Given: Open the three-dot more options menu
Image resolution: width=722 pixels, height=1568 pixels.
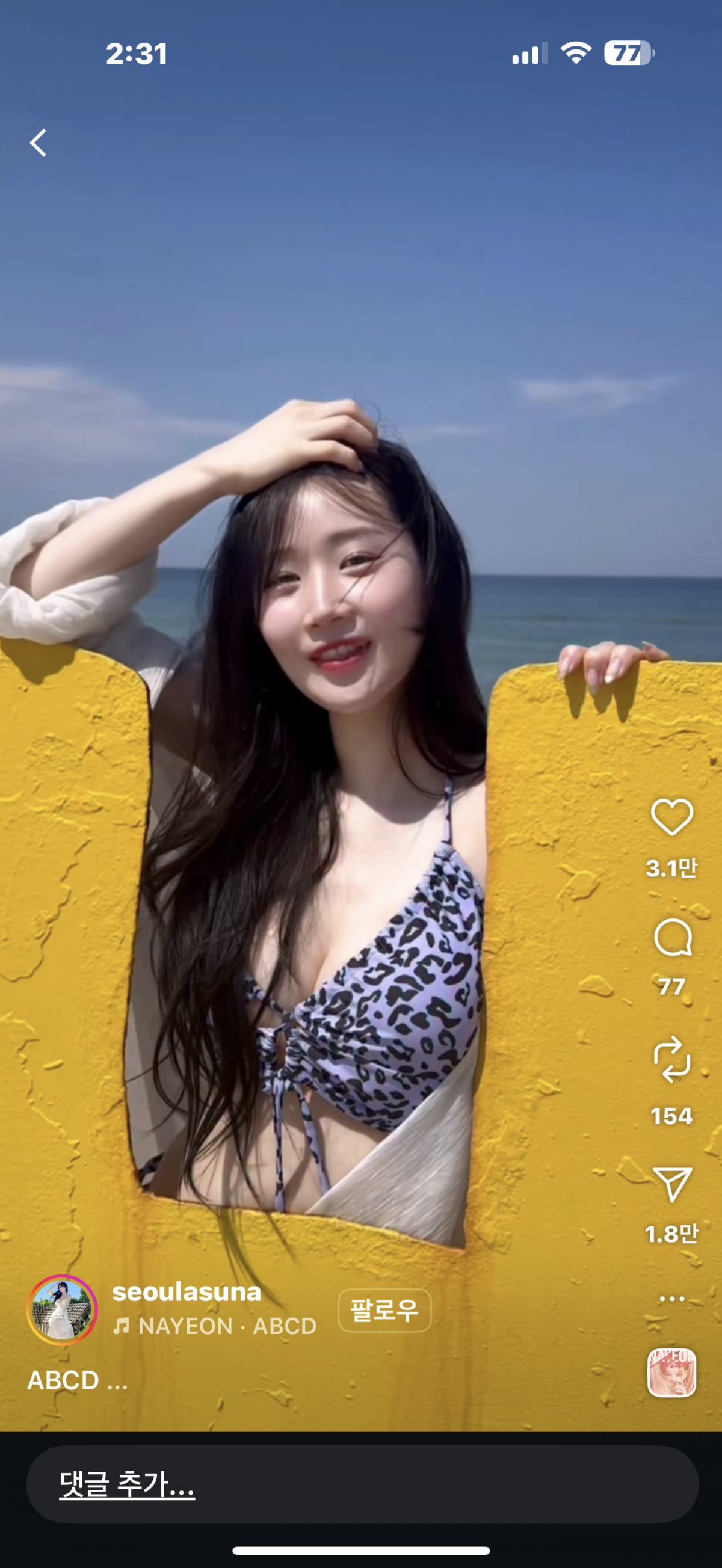Looking at the screenshot, I should click(671, 1299).
